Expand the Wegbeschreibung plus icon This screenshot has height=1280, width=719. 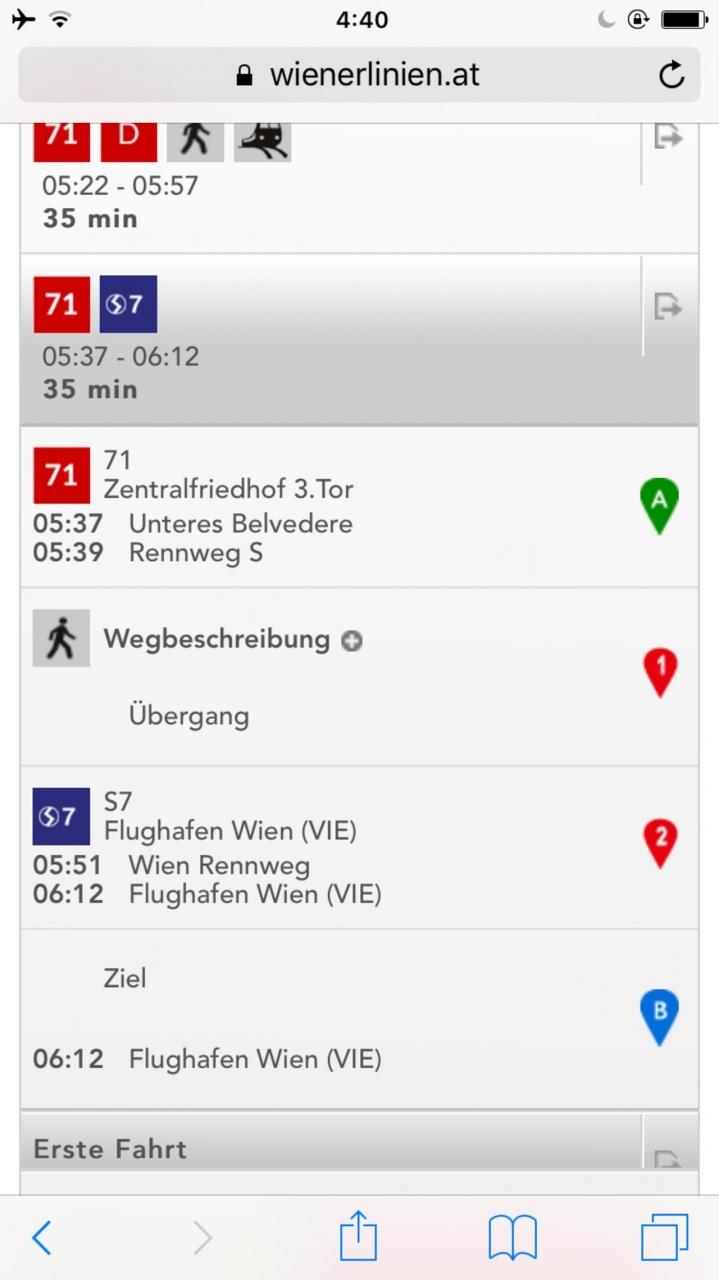(x=351, y=641)
